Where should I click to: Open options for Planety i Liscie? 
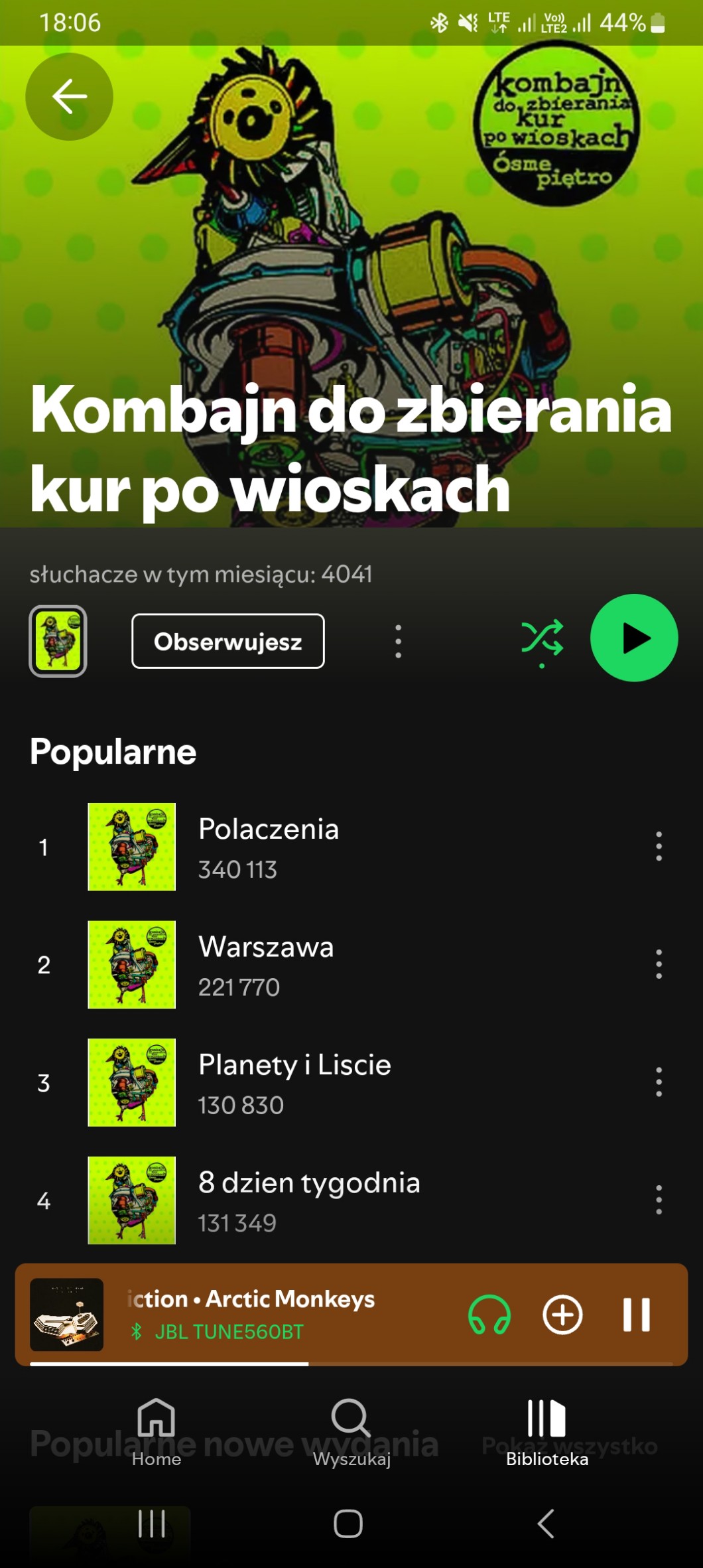(x=658, y=1082)
